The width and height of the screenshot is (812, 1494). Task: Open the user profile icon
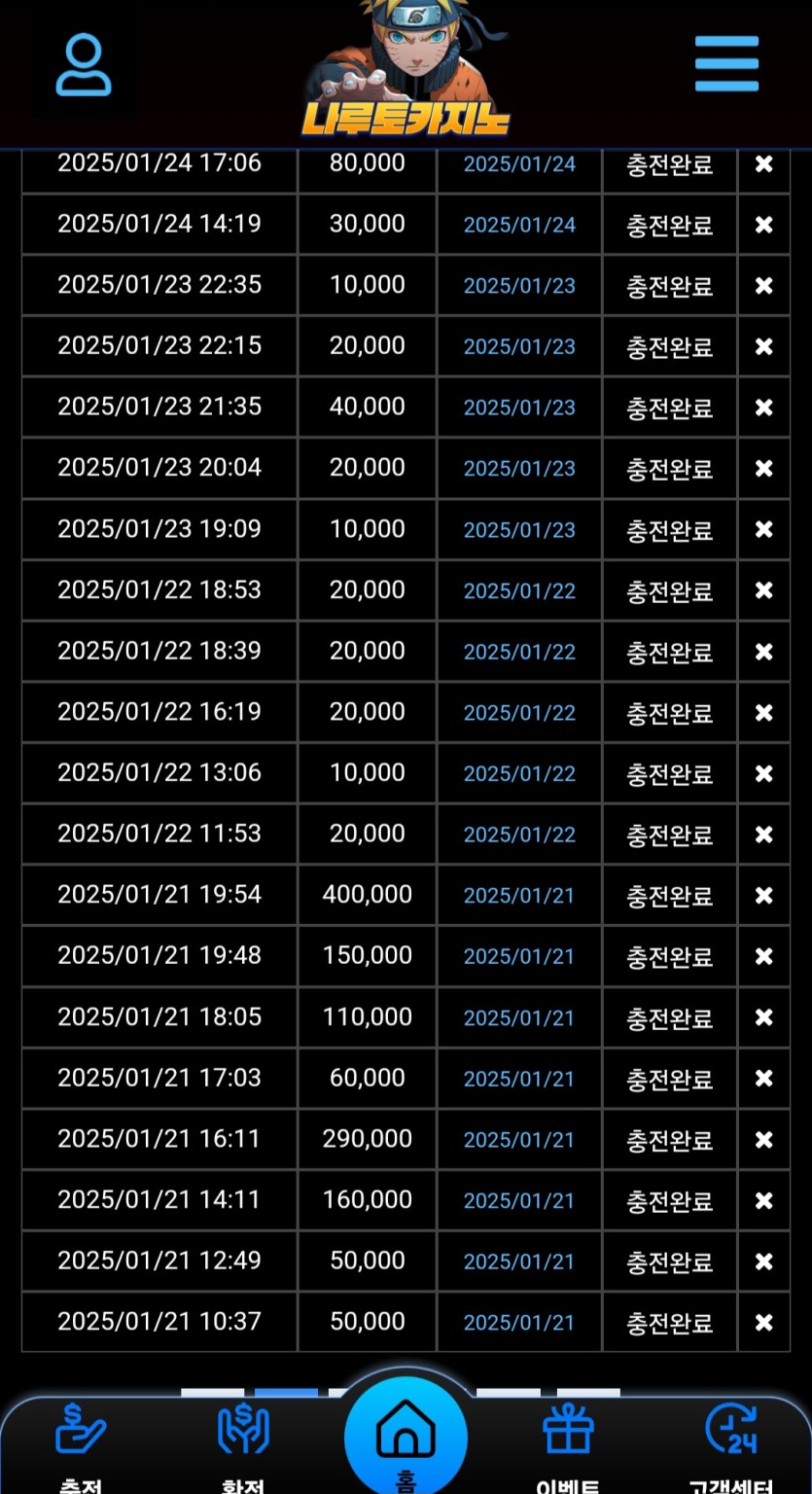pyautogui.click(x=84, y=65)
